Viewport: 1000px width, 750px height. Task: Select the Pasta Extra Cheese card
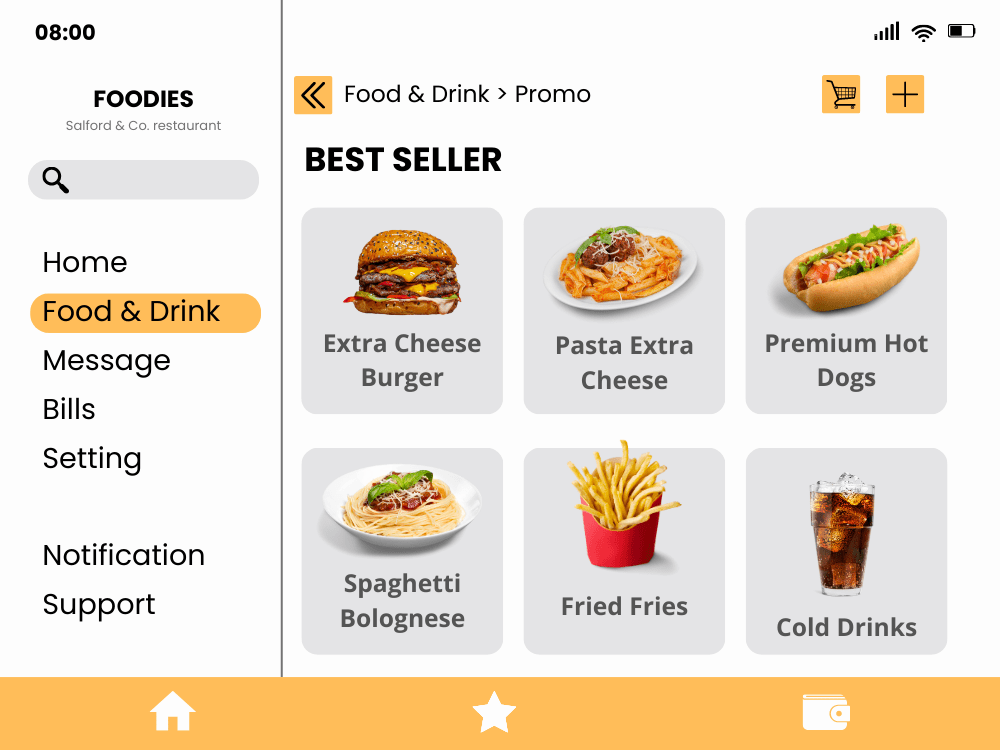624,311
